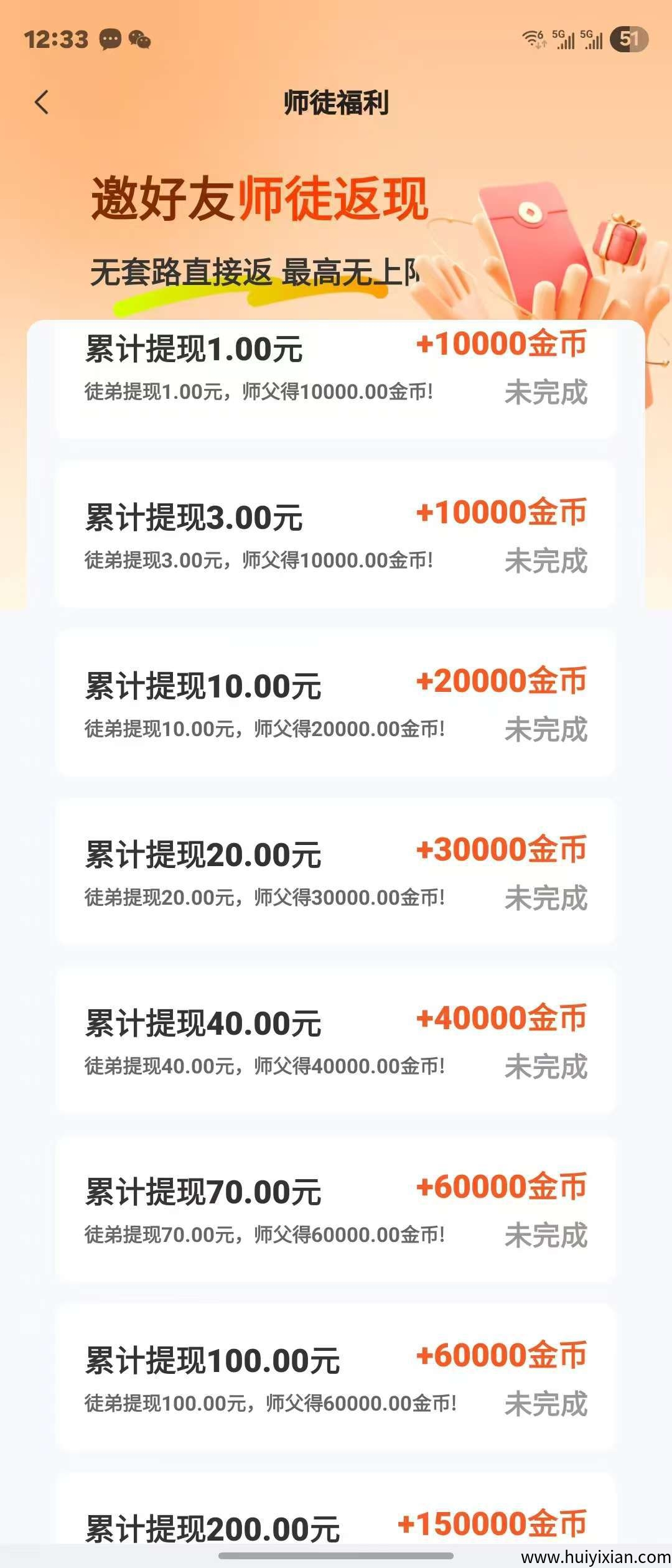This screenshot has height=1568, width=672.
Task: Tap 未完成 on the 3.00元 reward
Action: click(546, 560)
